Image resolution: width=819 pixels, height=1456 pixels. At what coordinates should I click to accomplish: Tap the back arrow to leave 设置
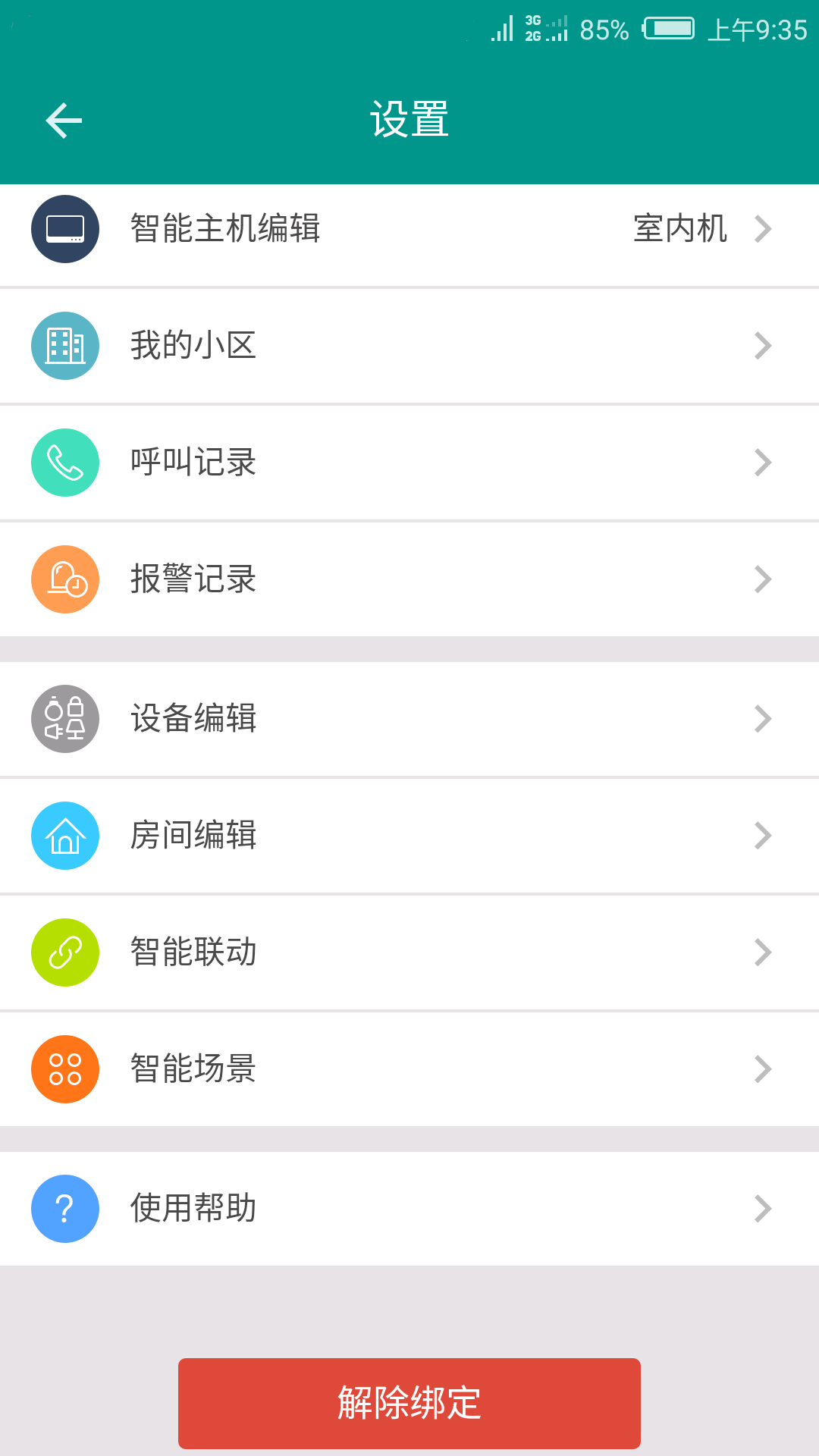tap(63, 119)
